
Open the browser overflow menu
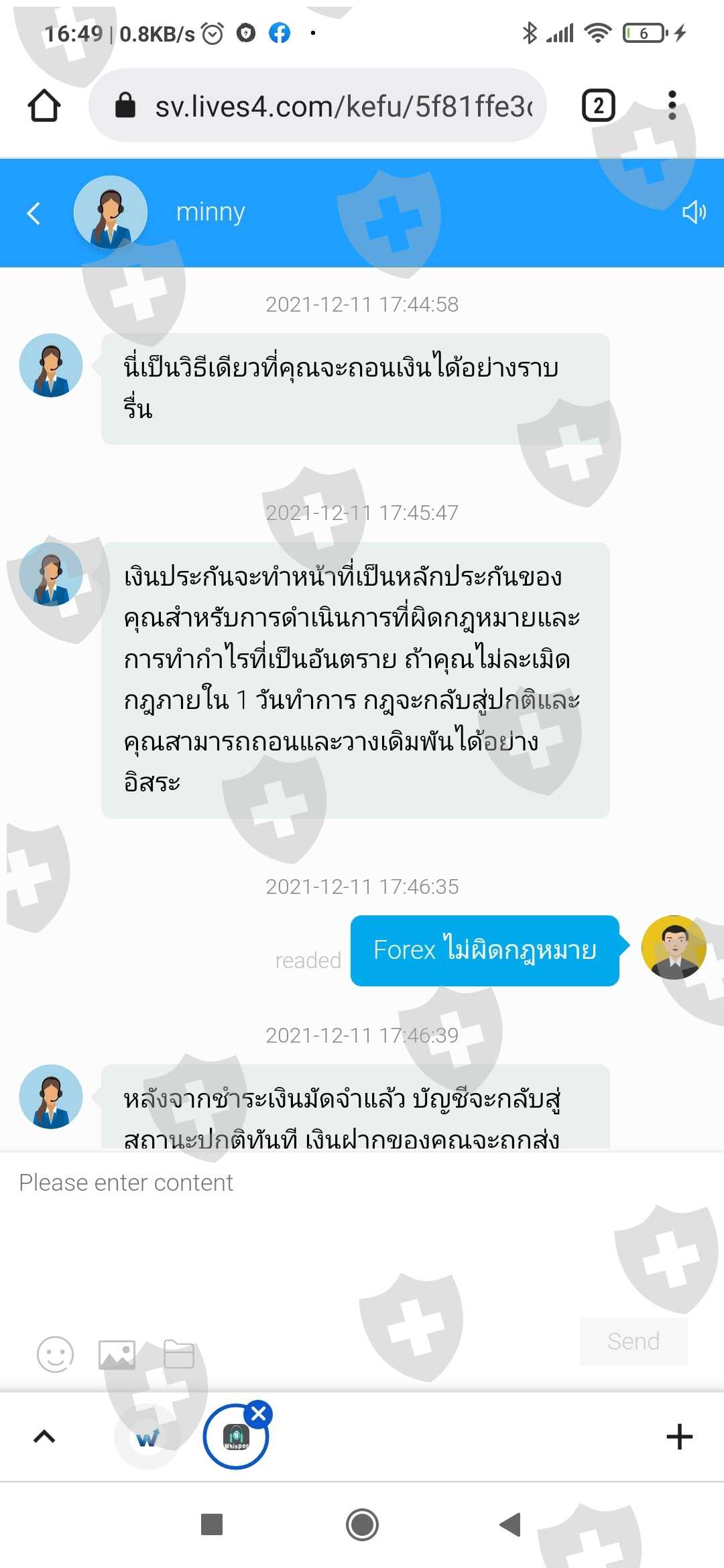(x=672, y=105)
